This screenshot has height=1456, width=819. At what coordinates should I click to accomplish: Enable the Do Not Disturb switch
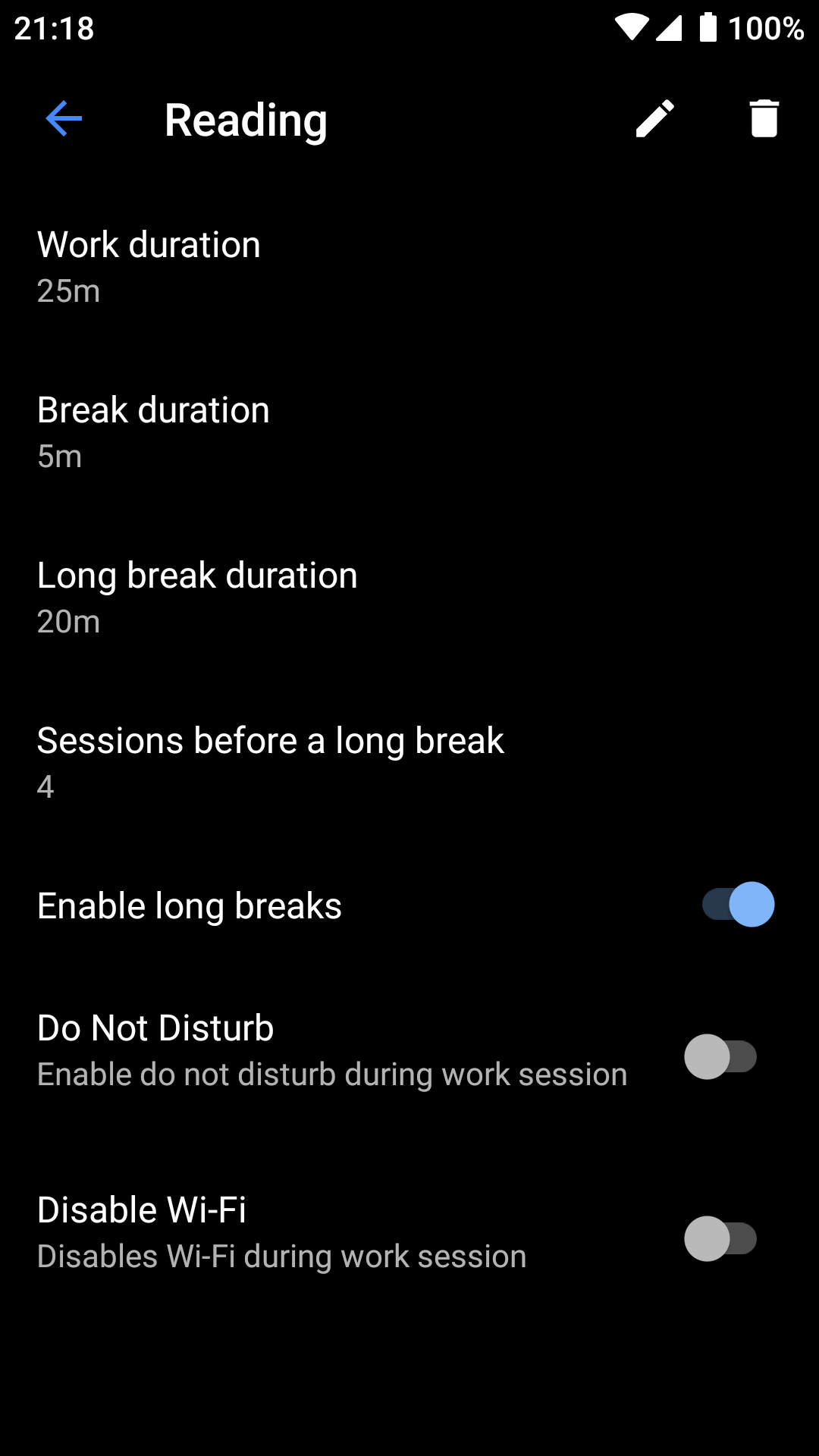tap(720, 1056)
